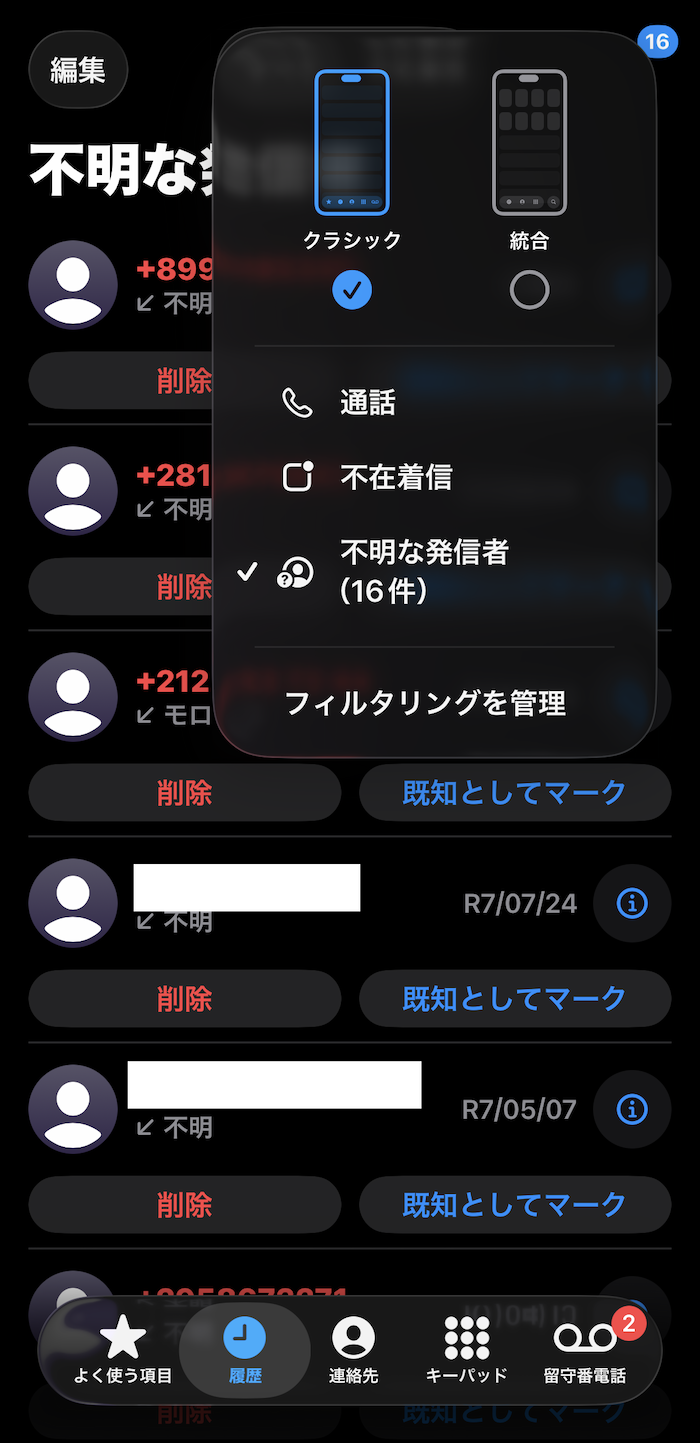The width and height of the screenshot is (700, 1443).
Task: Delete the call from +212
Action: click(x=185, y=793)
